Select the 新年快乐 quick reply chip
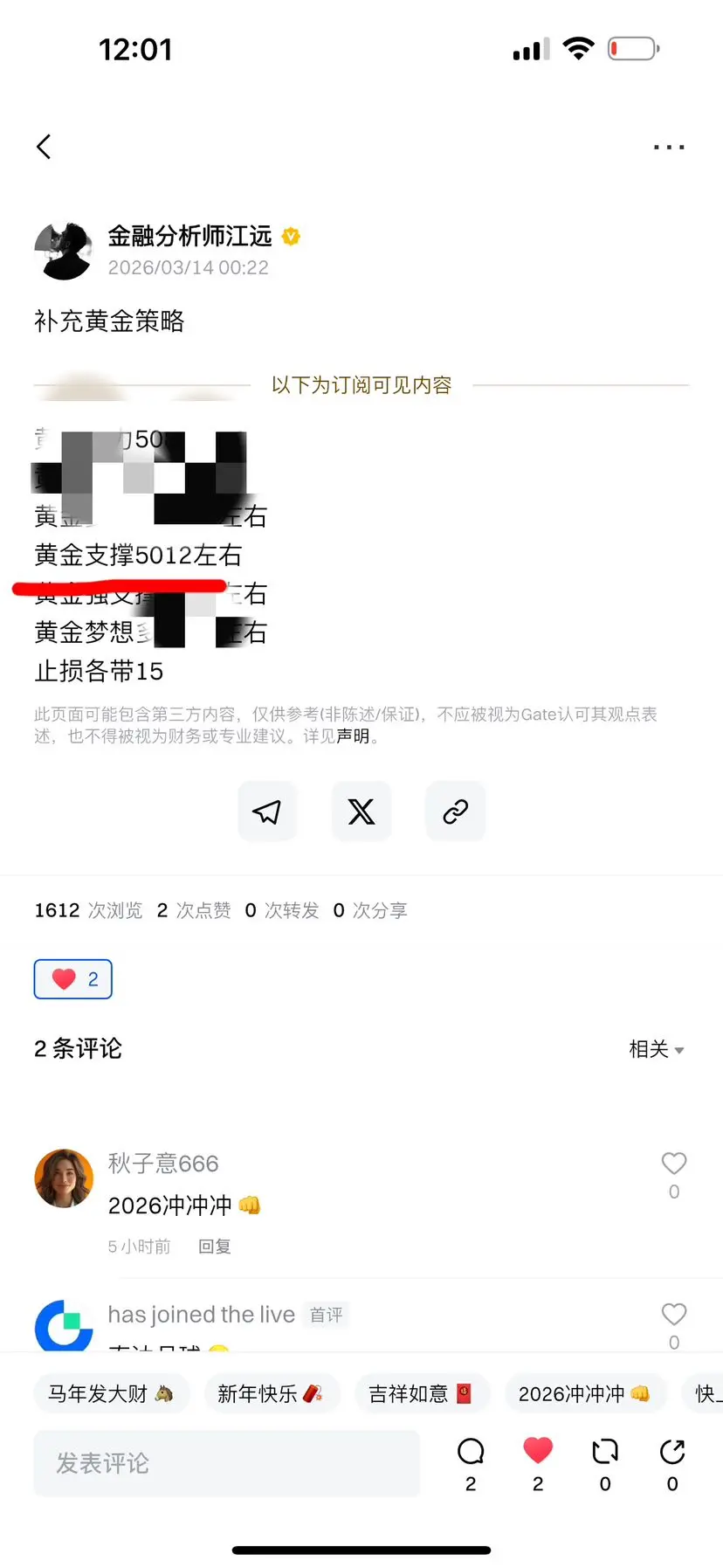723x1568 pixels. click(x=272, y=1393)
